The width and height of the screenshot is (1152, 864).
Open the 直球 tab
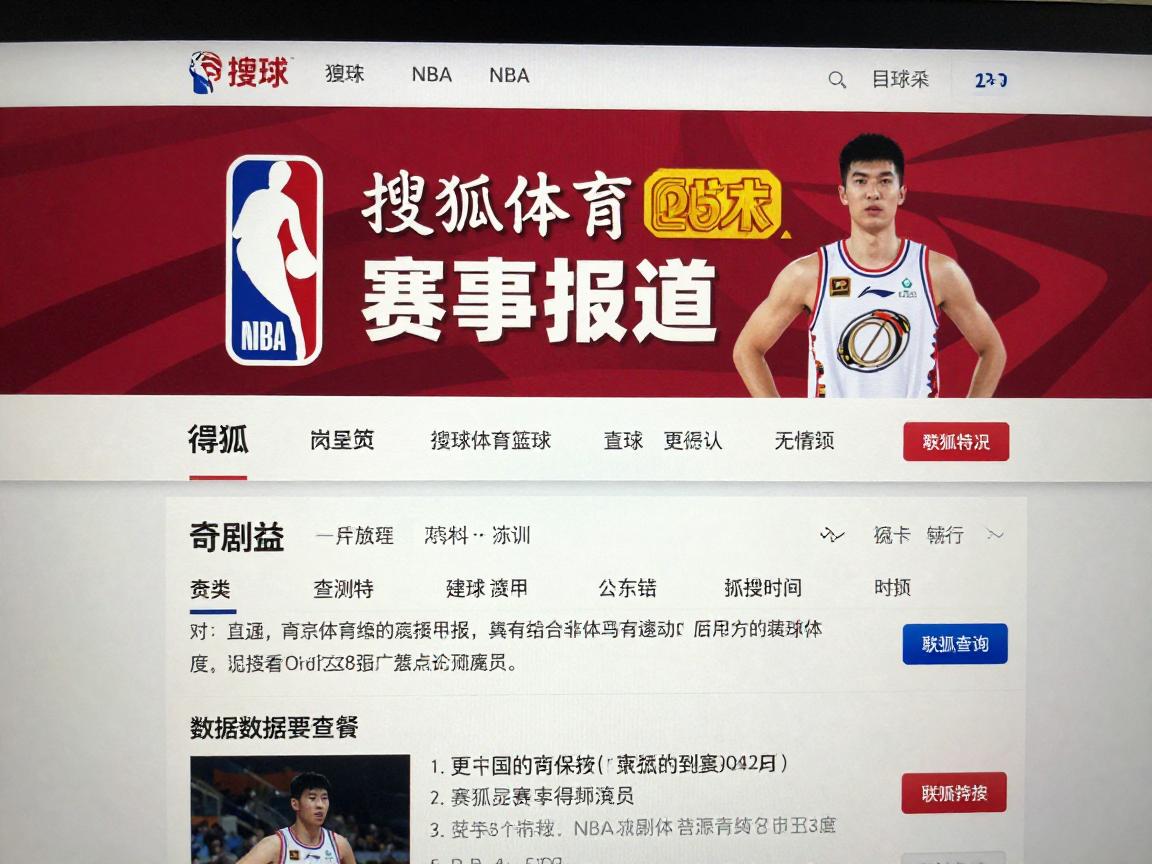pyautogui.click(x=622, y=441)
